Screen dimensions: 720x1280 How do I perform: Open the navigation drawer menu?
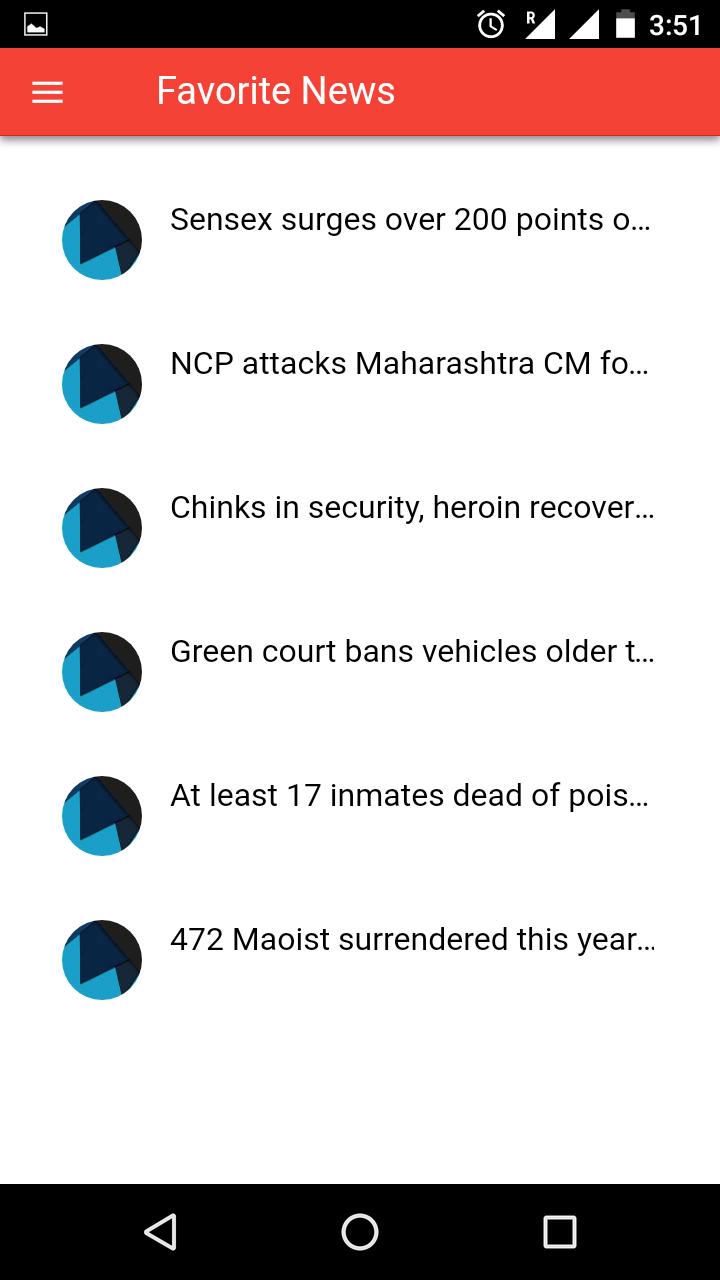(x=47, y=92)
